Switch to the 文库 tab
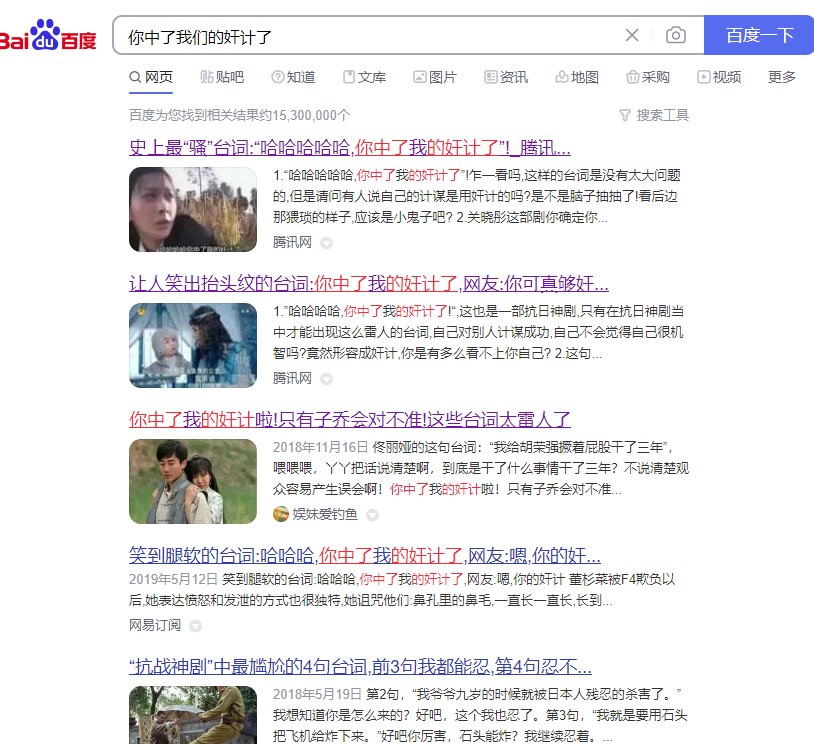 click(364, 77)
